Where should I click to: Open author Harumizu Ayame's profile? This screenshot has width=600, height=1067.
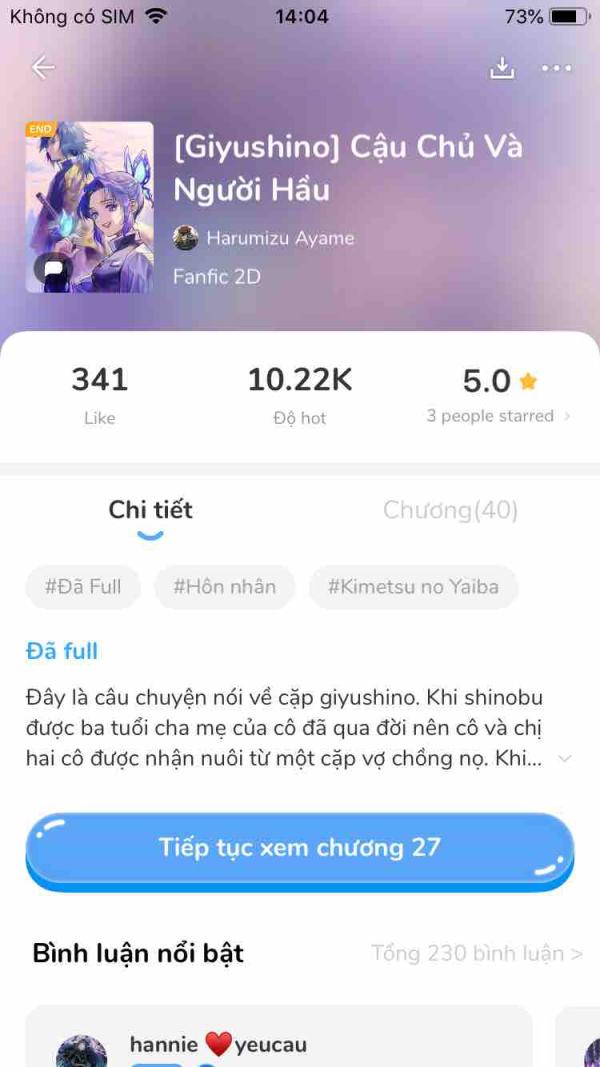279,238
